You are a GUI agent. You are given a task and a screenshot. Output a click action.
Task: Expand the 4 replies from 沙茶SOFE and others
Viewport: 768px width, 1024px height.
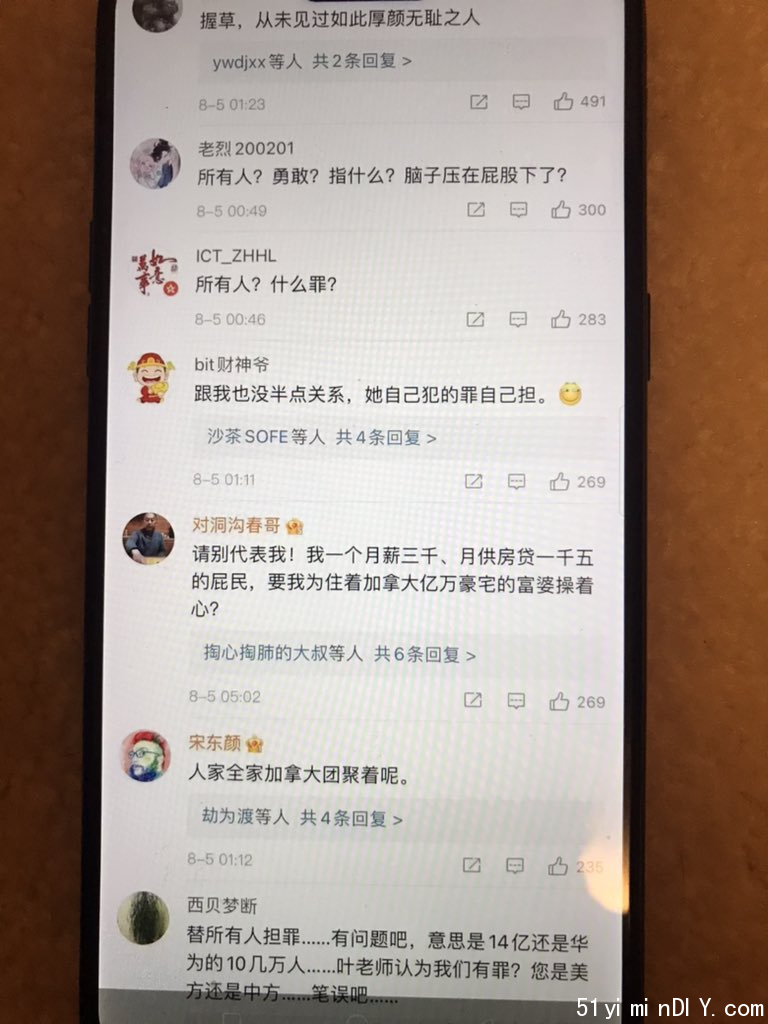coord(321,437)
